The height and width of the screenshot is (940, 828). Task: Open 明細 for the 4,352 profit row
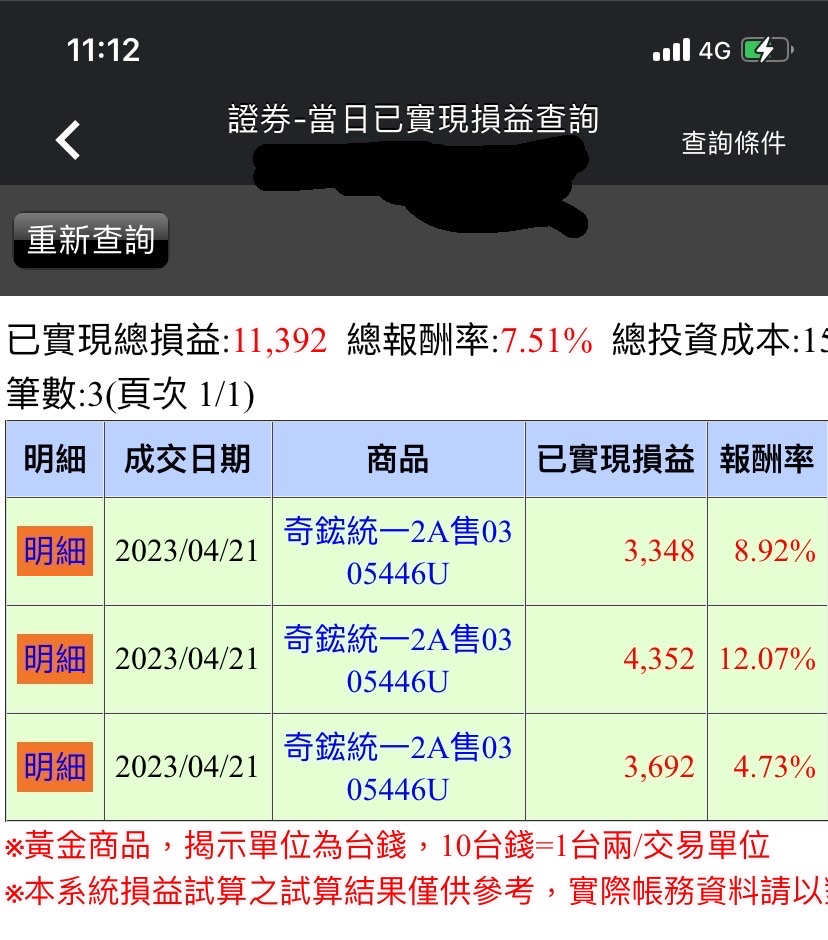(55, 659)
